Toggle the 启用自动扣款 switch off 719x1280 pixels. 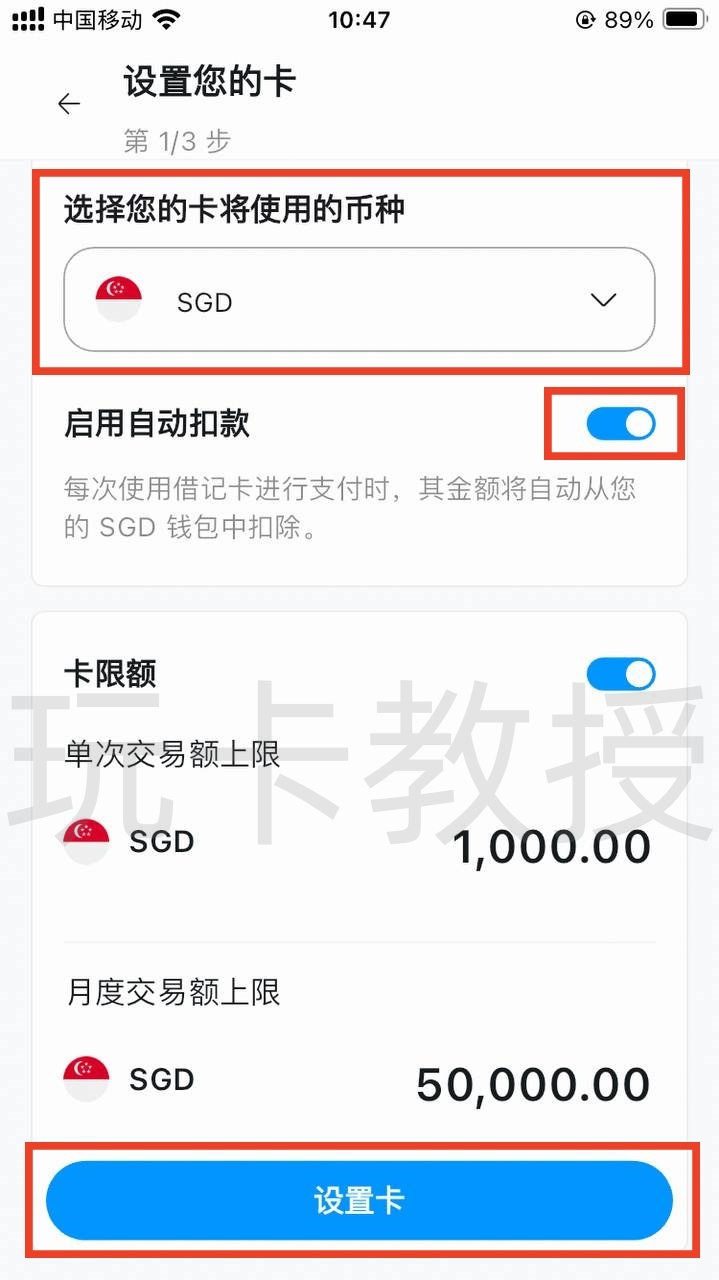coord(620,424)
